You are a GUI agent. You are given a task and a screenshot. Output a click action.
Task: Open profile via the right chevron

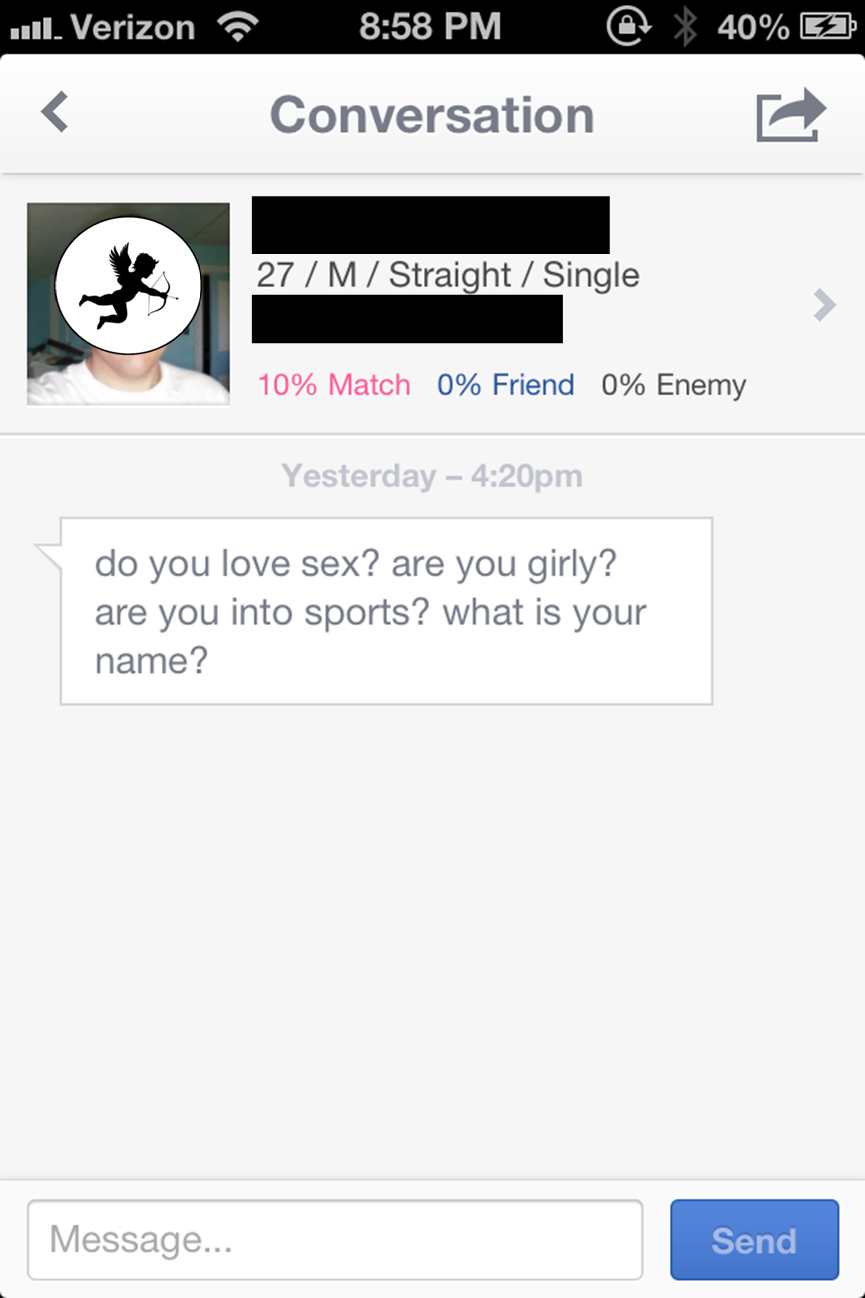point(823,305)
